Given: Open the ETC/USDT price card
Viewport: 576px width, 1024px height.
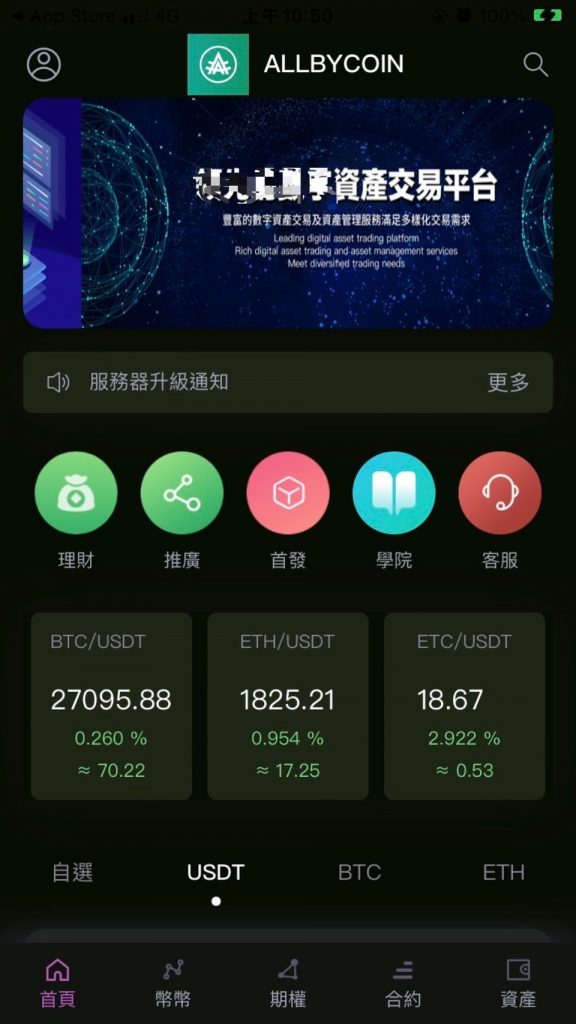Looking at the screenshot, I should point(464,706).
